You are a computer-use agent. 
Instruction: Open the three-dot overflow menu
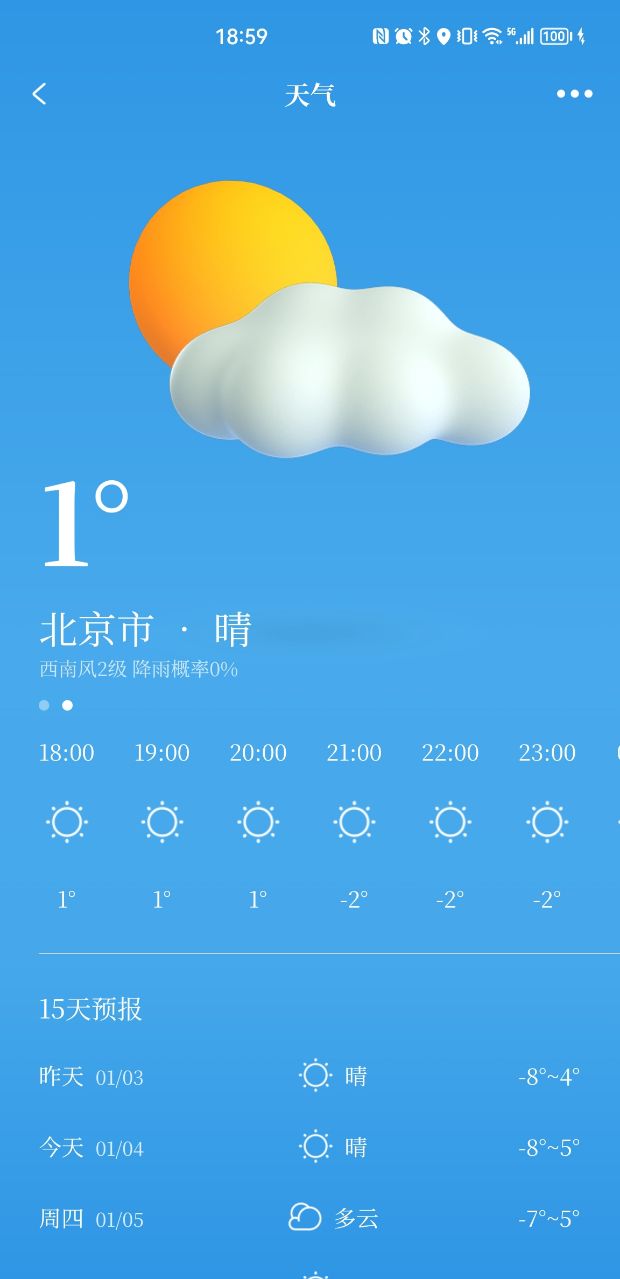click(x=574, y=94)
